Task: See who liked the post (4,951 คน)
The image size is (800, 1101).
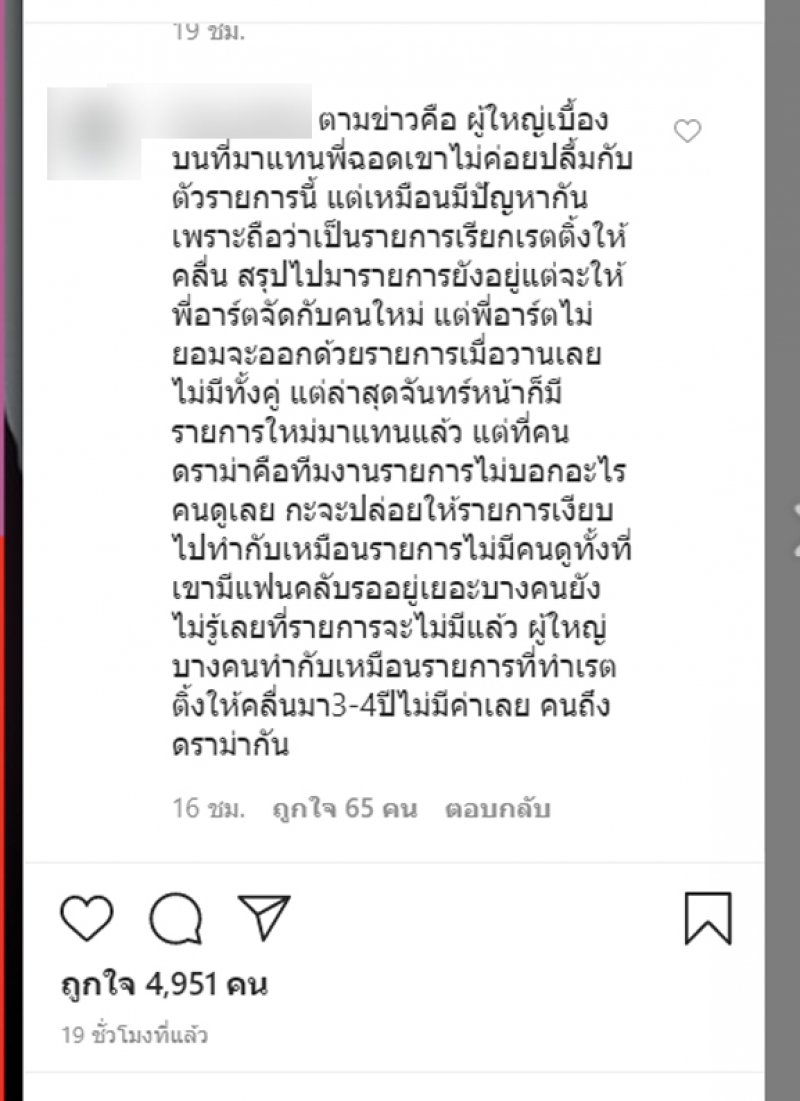Action: [163, 986]
